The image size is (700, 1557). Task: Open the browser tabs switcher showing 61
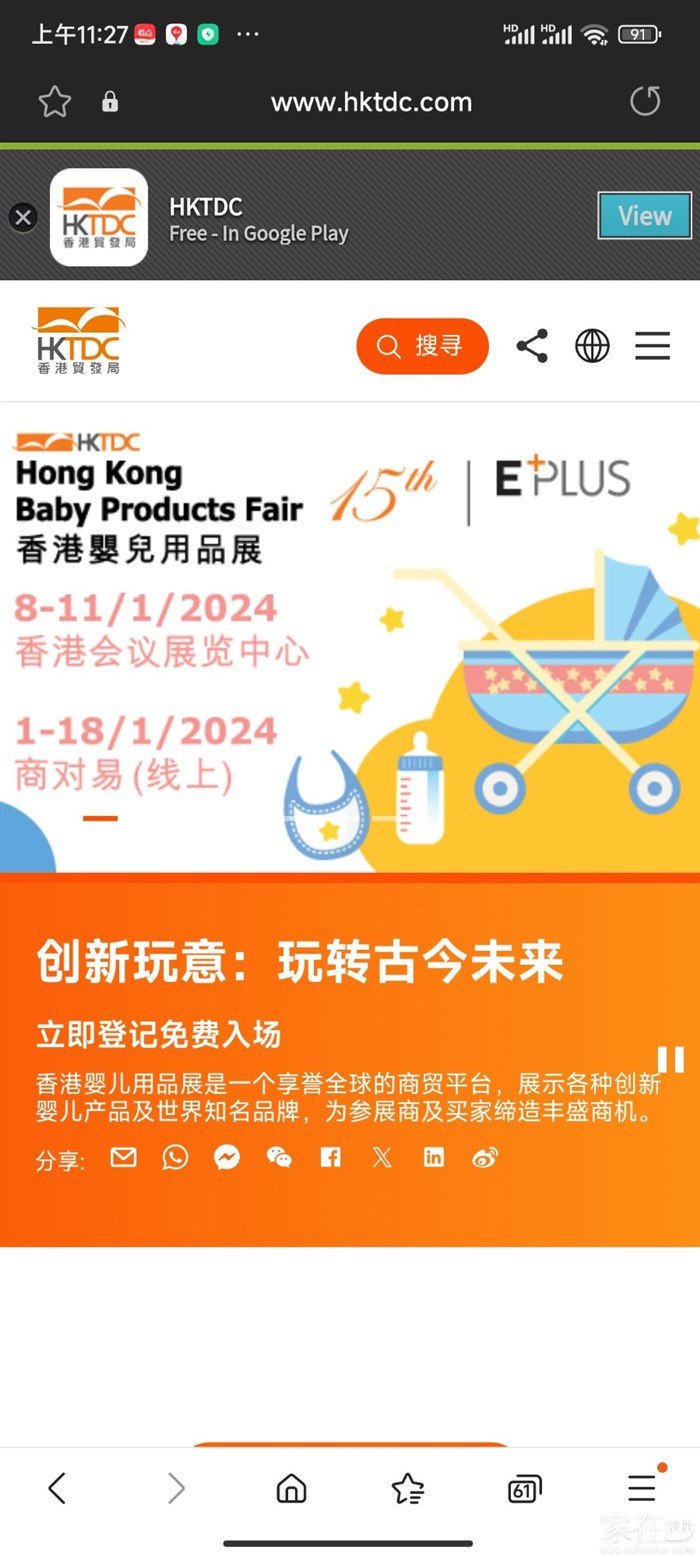click(x=524, y=1488)
